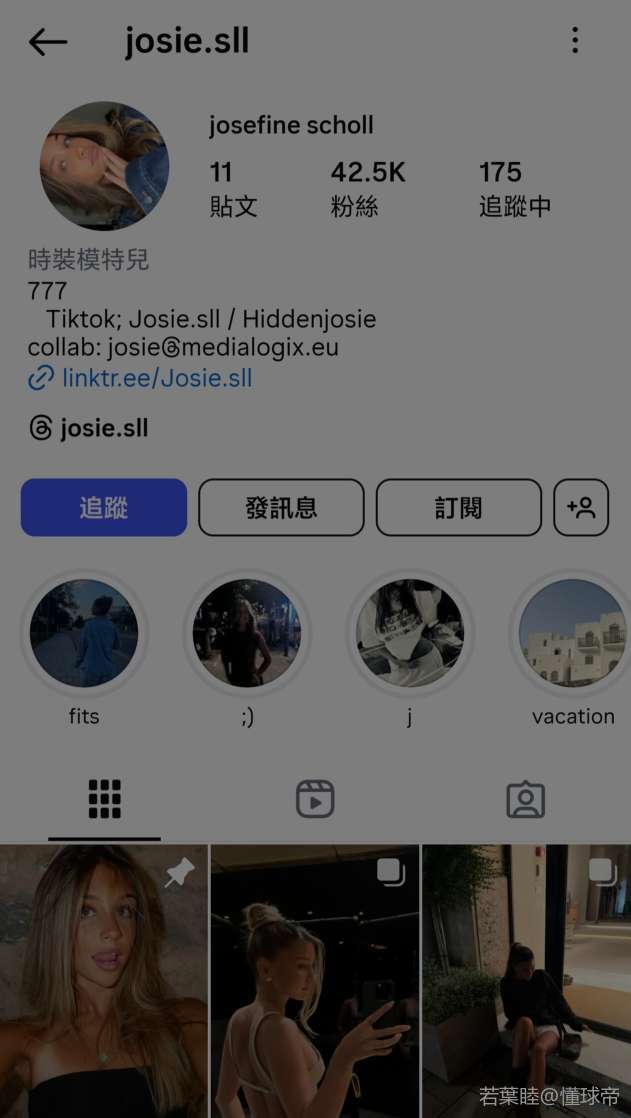View the 175 following list
This screenshot has height=1118, width=631.
(x=514, y=188)
